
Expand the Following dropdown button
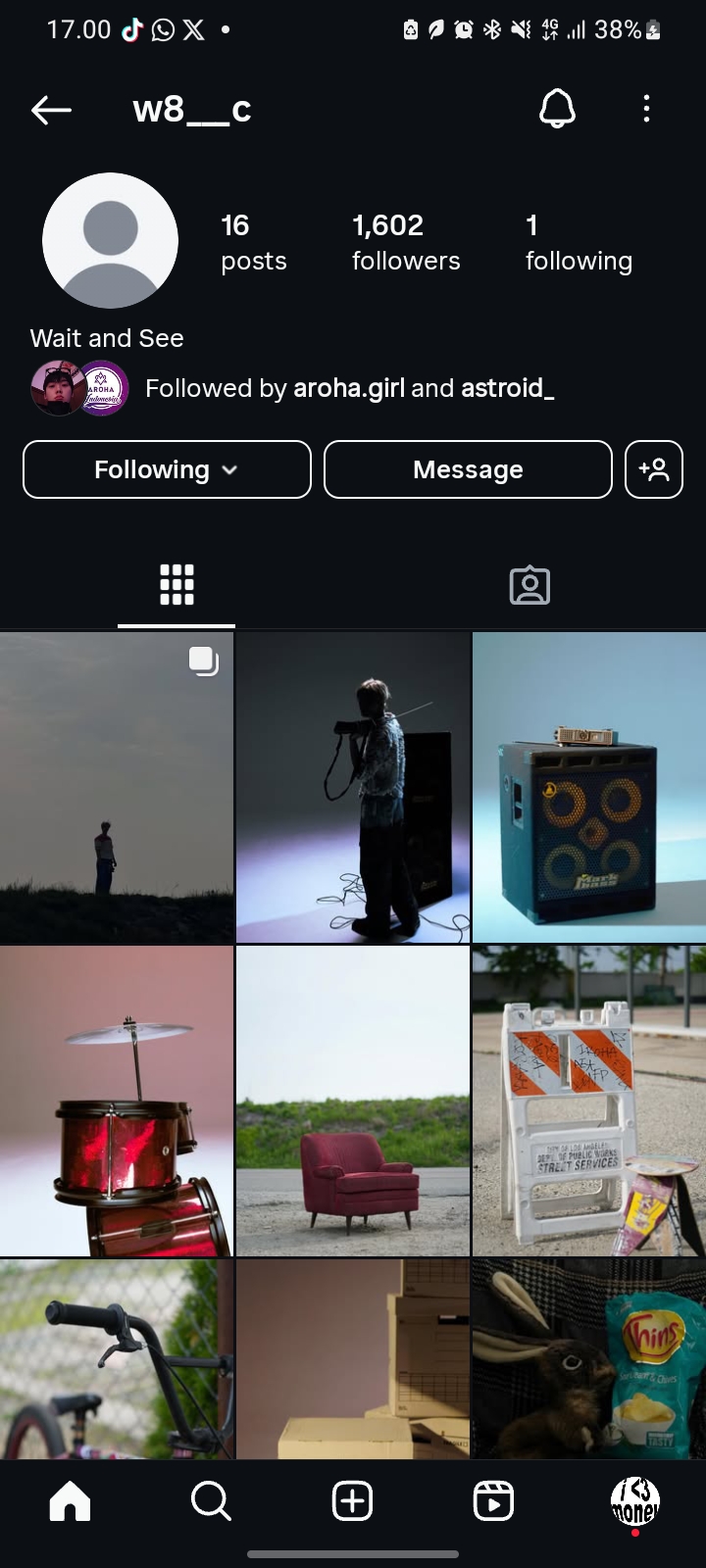pos(167,469)
